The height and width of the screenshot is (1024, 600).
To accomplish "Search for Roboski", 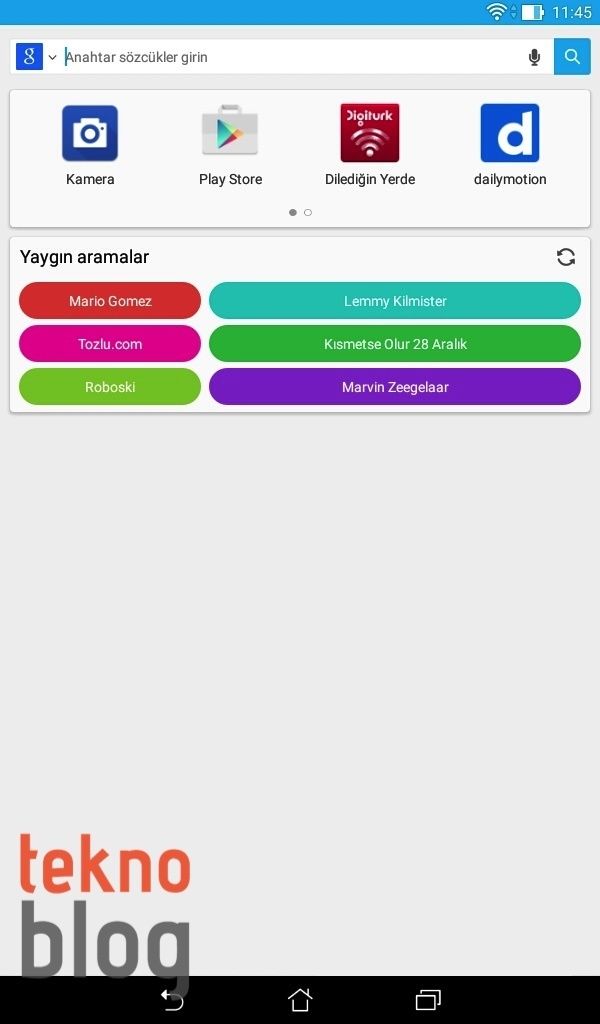I will (110, 387).
